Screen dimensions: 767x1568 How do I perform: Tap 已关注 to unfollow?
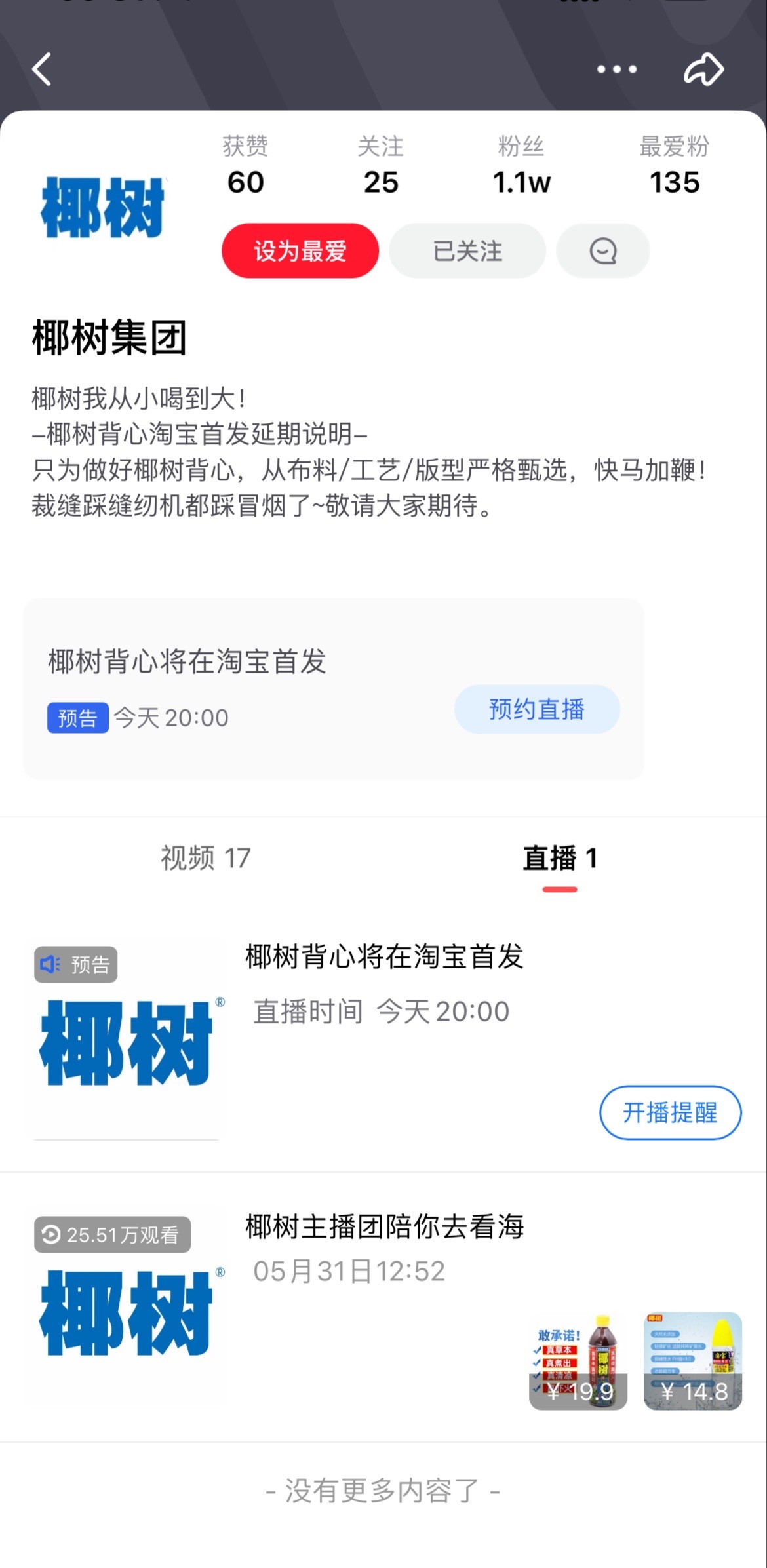coord(467,251)
